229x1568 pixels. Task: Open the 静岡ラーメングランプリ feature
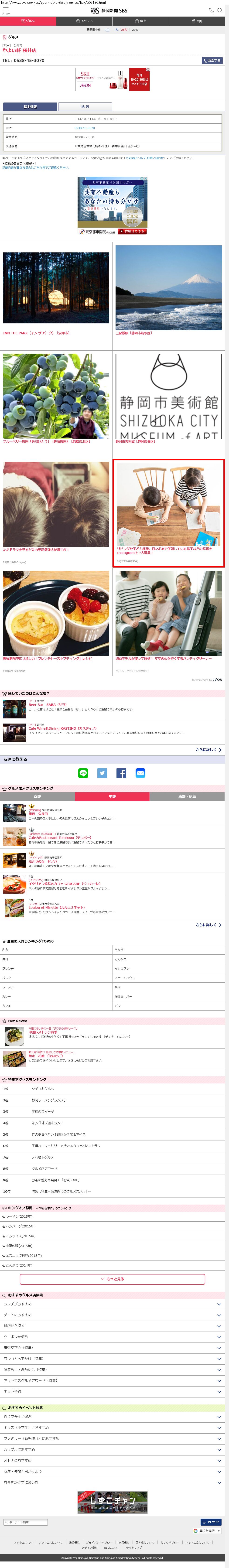pos(49,1100)
